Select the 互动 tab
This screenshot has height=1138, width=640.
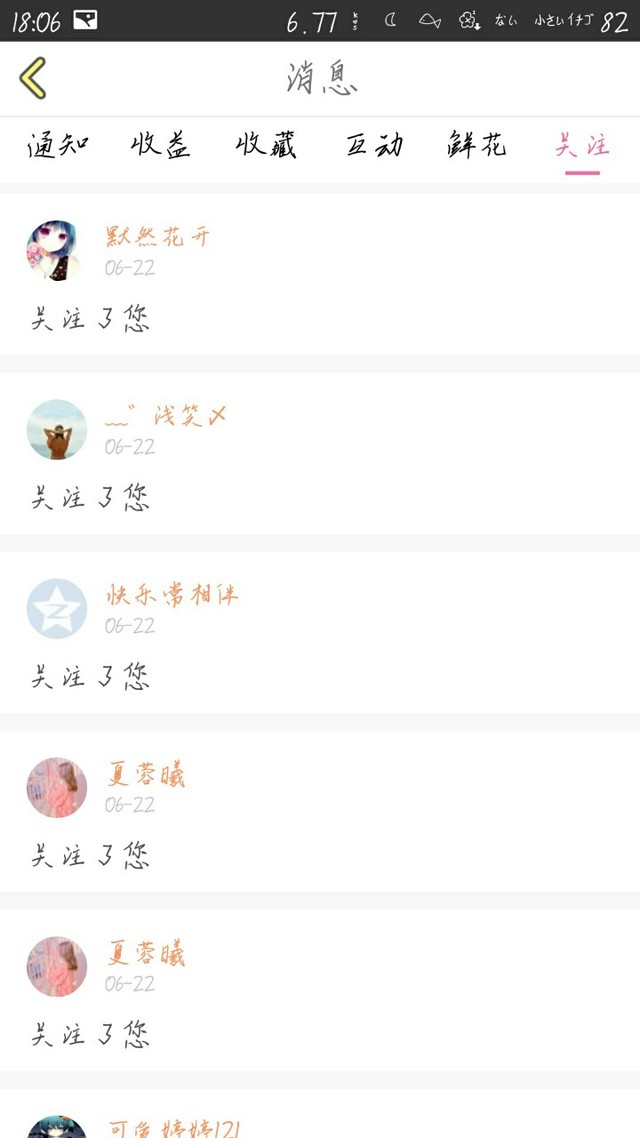(374, 146)
